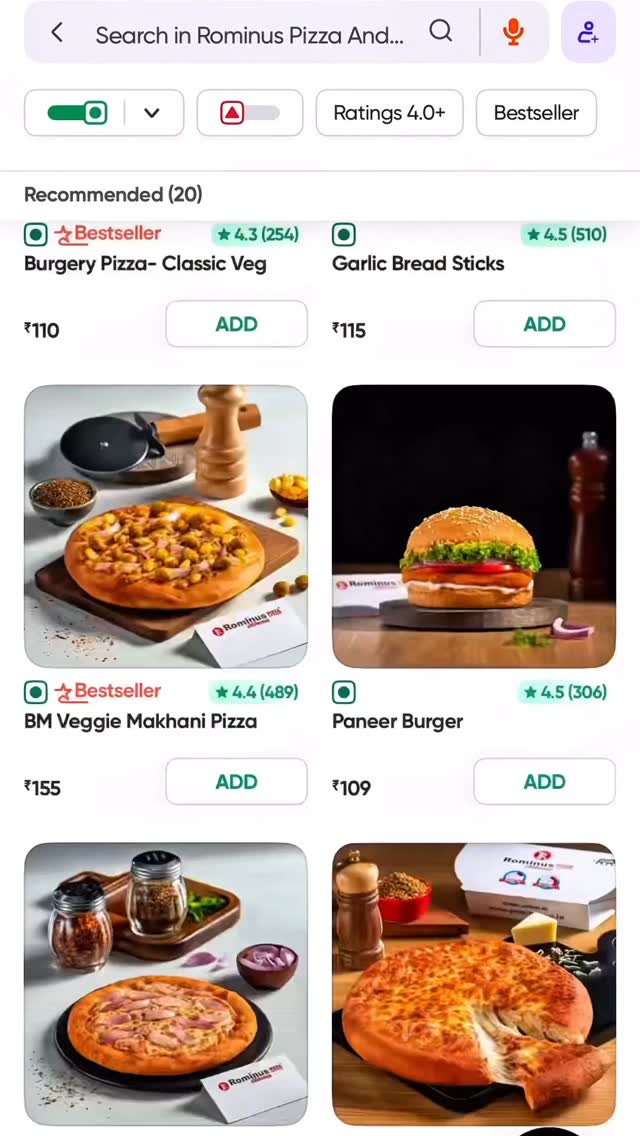The height and width of the screenshot is (1136, 640).
Task: Expand the veg filter dropdown arrow
Action: point(152,113)
